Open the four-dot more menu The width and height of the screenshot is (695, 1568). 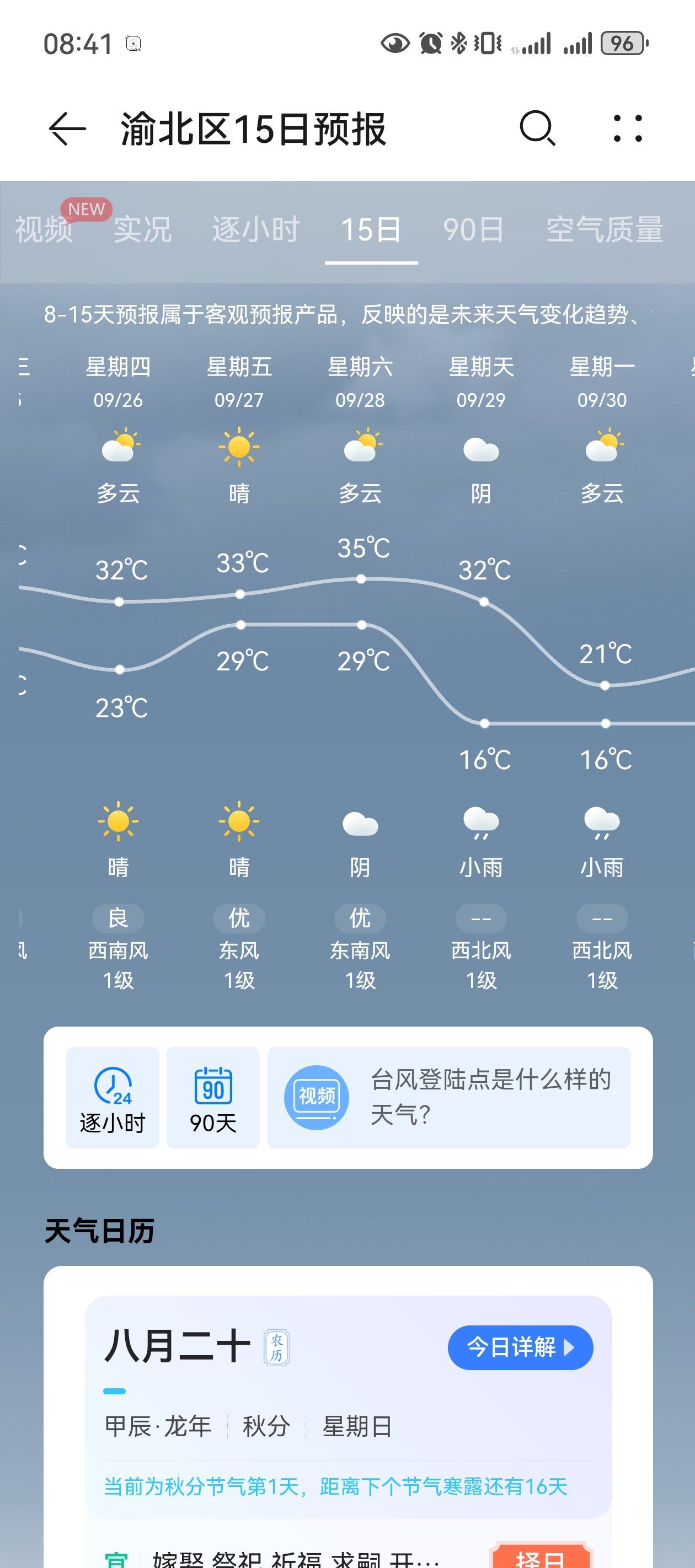tap(627, 128)
